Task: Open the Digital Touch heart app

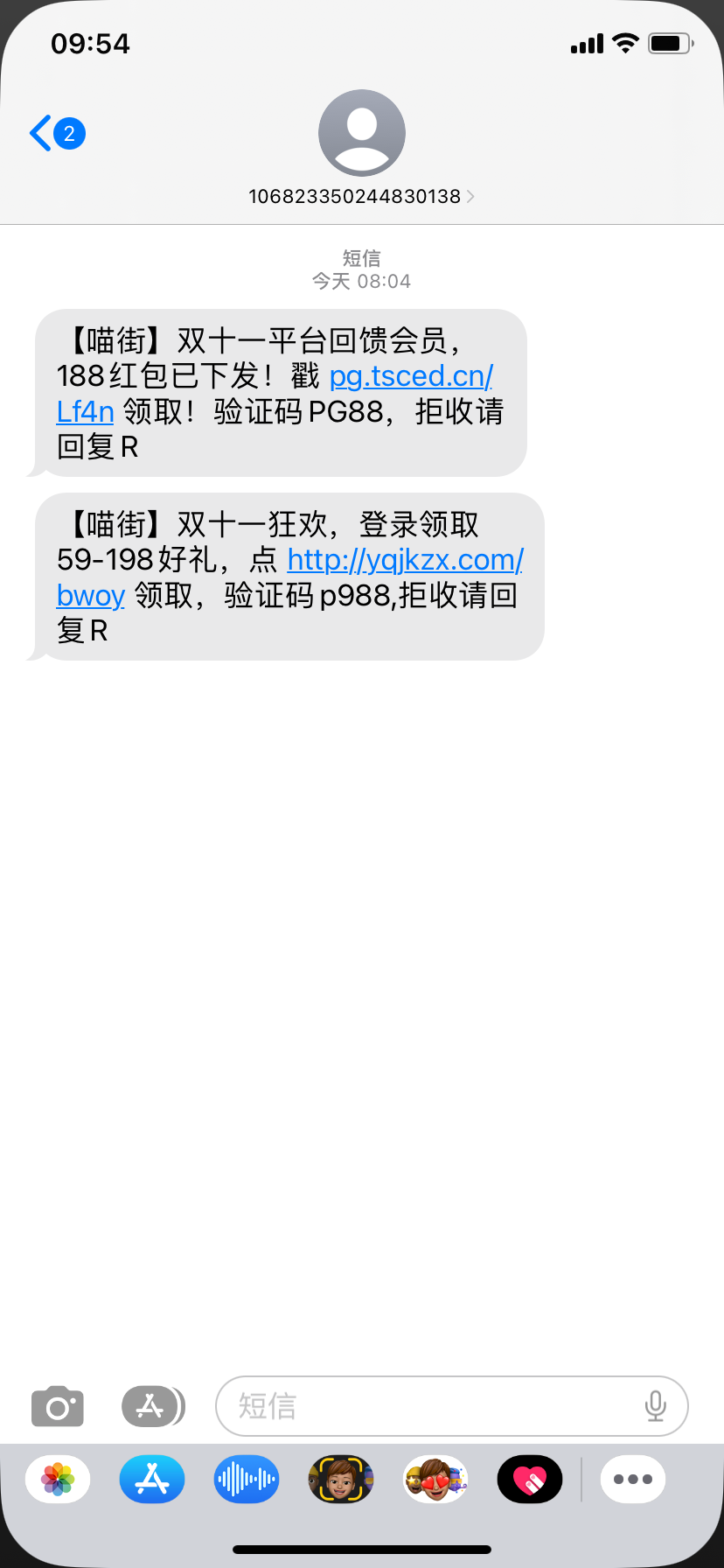Action: point(530,1480)
